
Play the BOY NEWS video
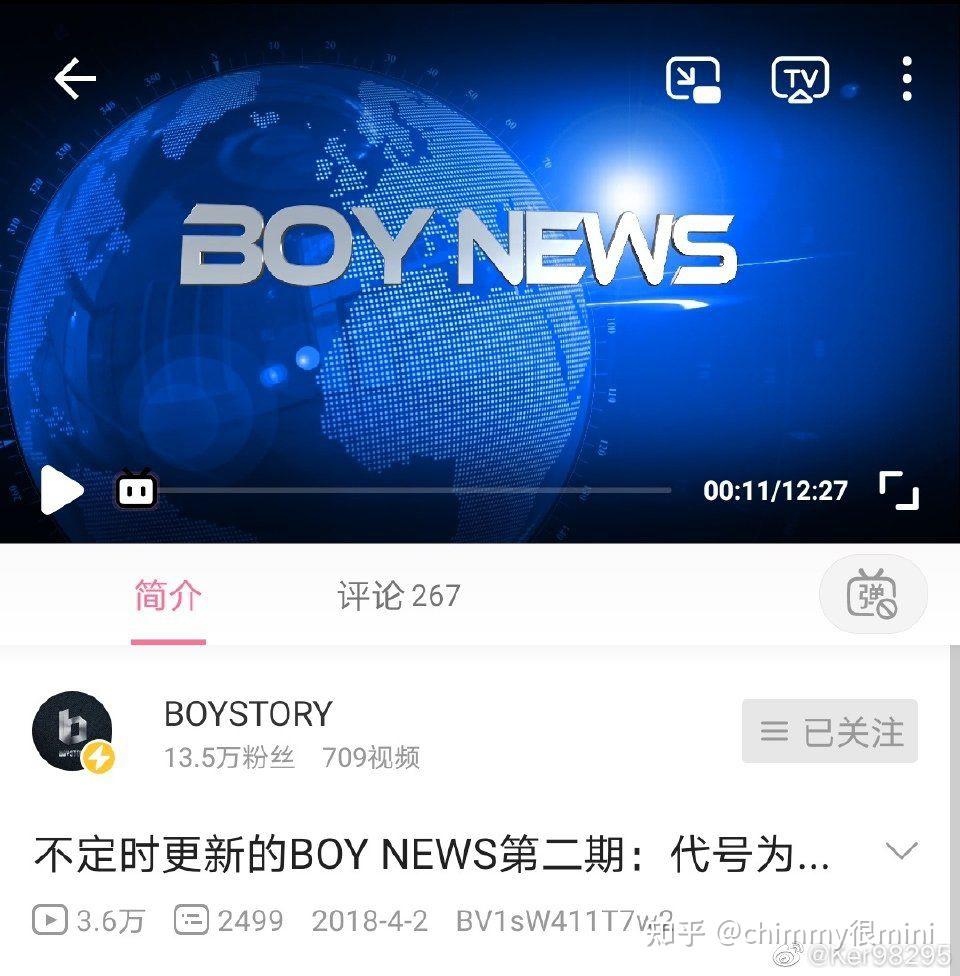click(x=62, y=490)
